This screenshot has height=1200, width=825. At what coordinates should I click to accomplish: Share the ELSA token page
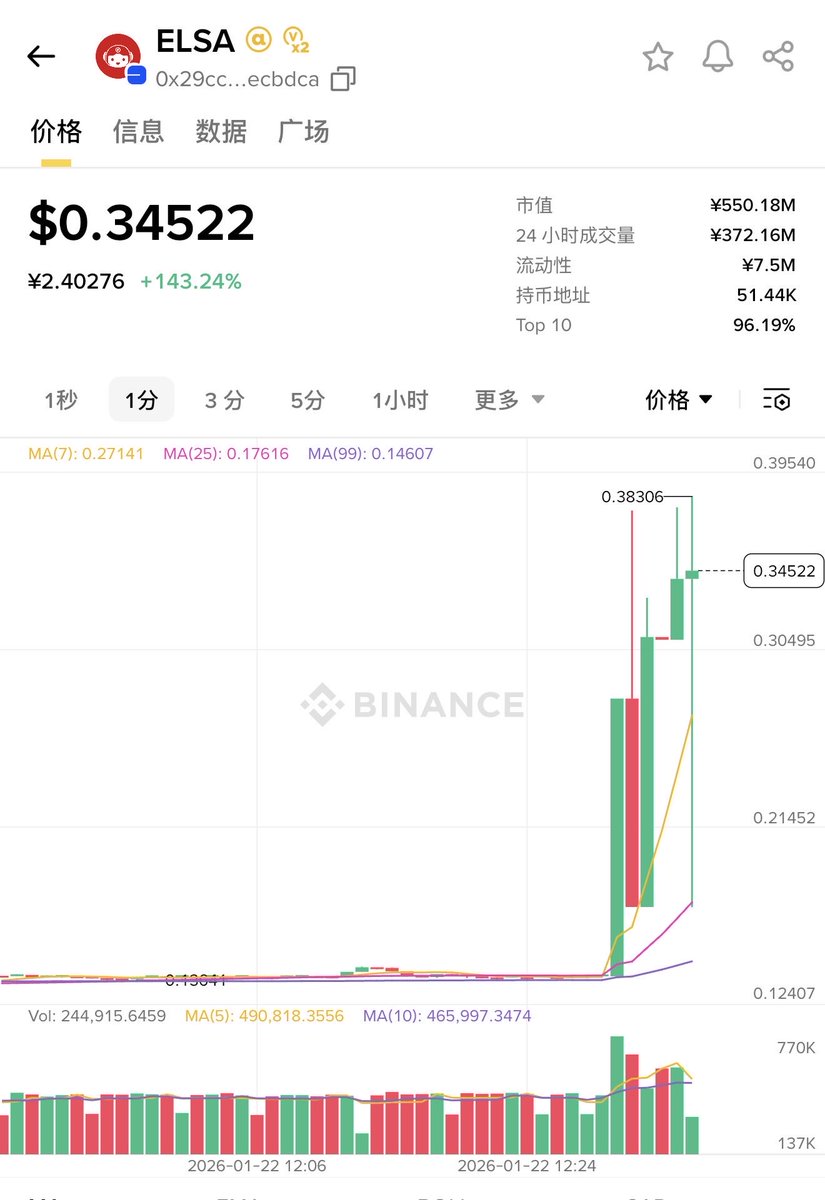click(x=778, y=57)
